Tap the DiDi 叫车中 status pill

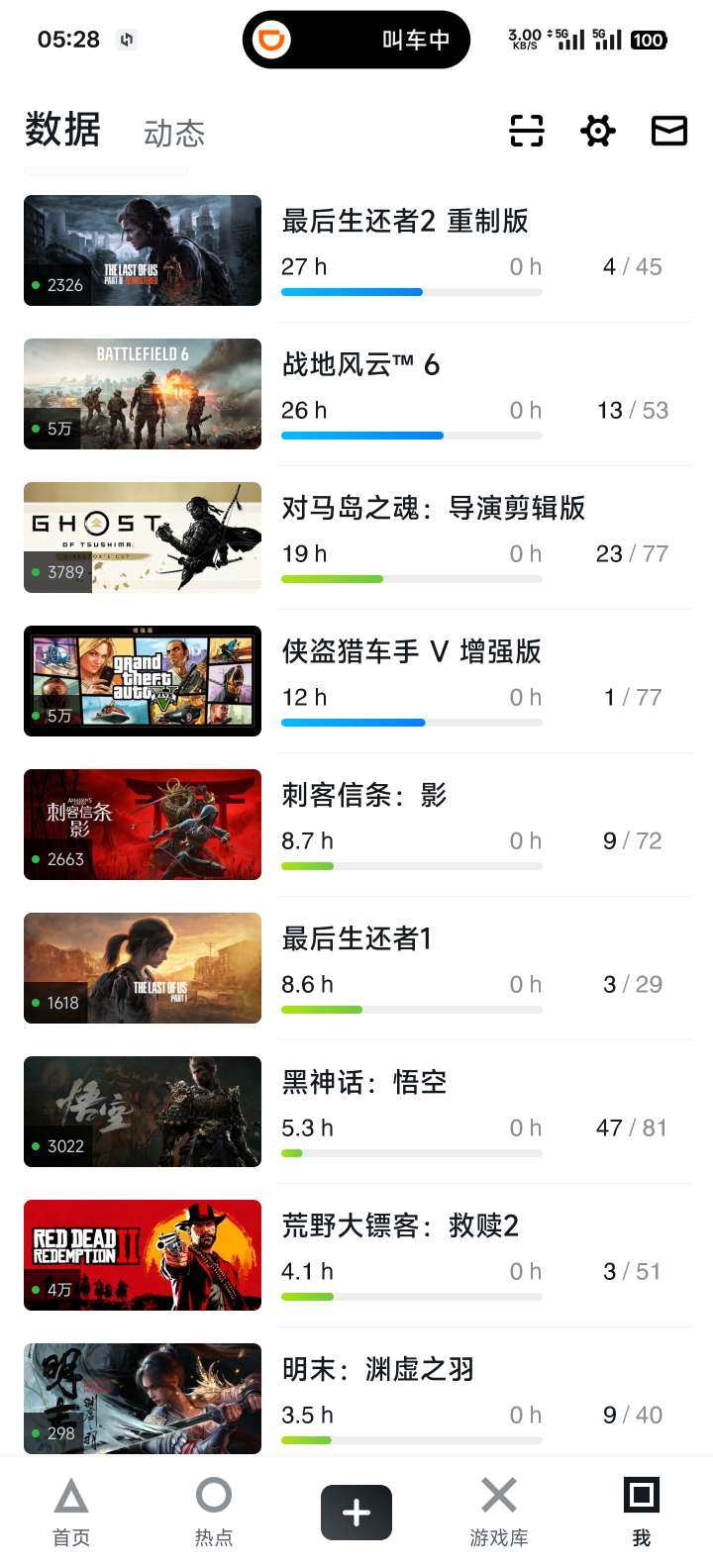point(356,40)
